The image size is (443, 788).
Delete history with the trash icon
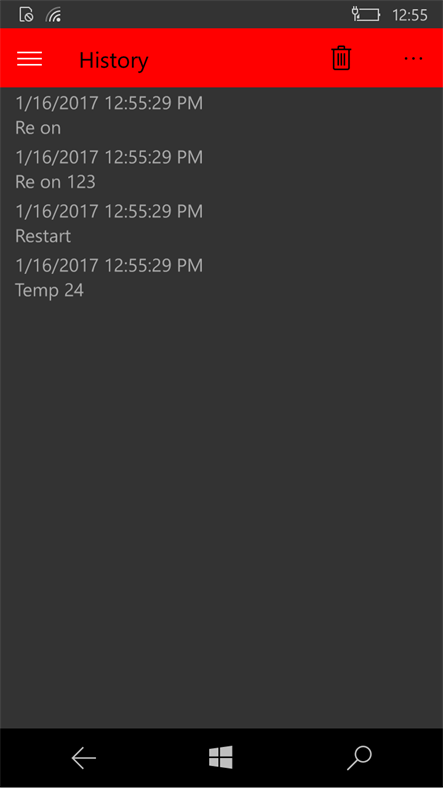[x=341, y=58]
